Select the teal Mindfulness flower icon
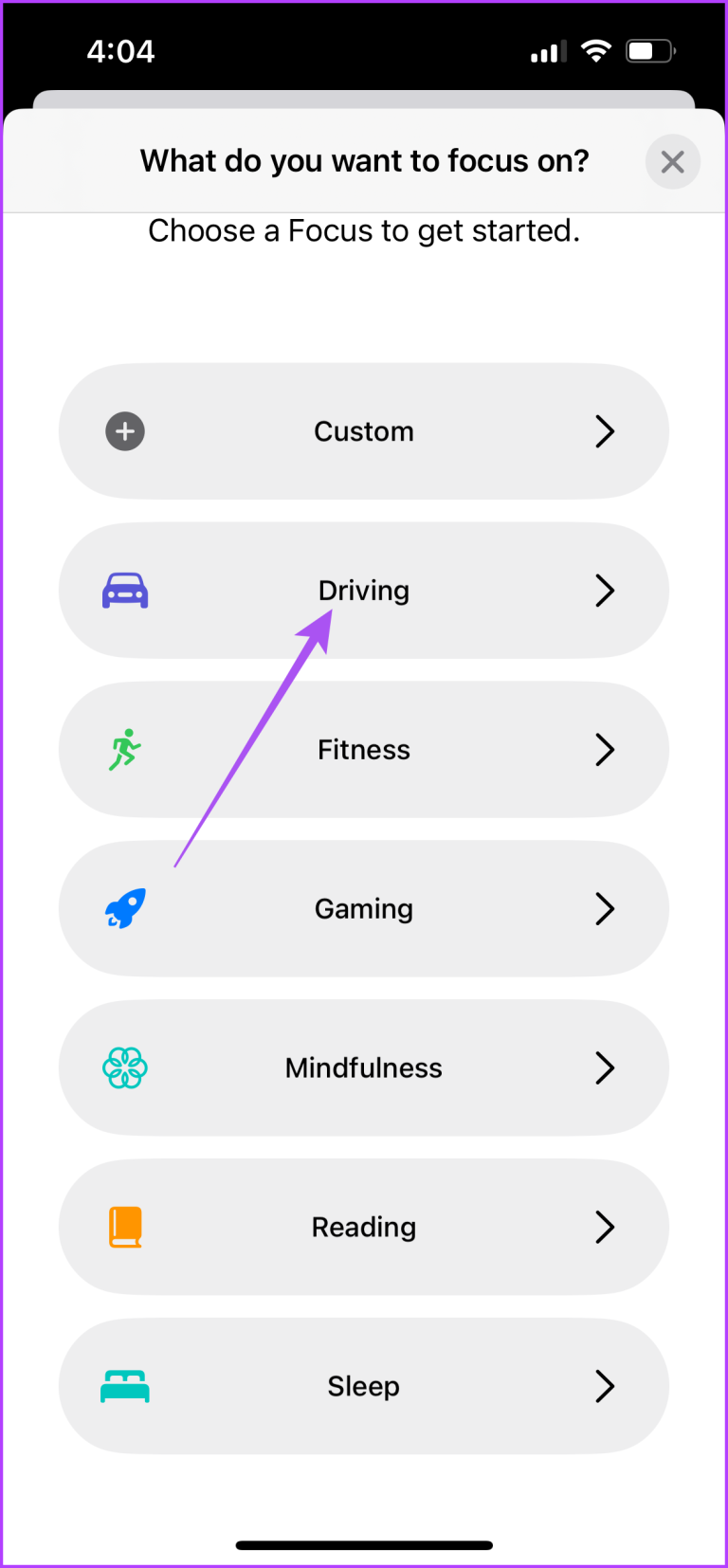Image resolution: width=728 pixels, height=1568 pixels. point(124,1067)
